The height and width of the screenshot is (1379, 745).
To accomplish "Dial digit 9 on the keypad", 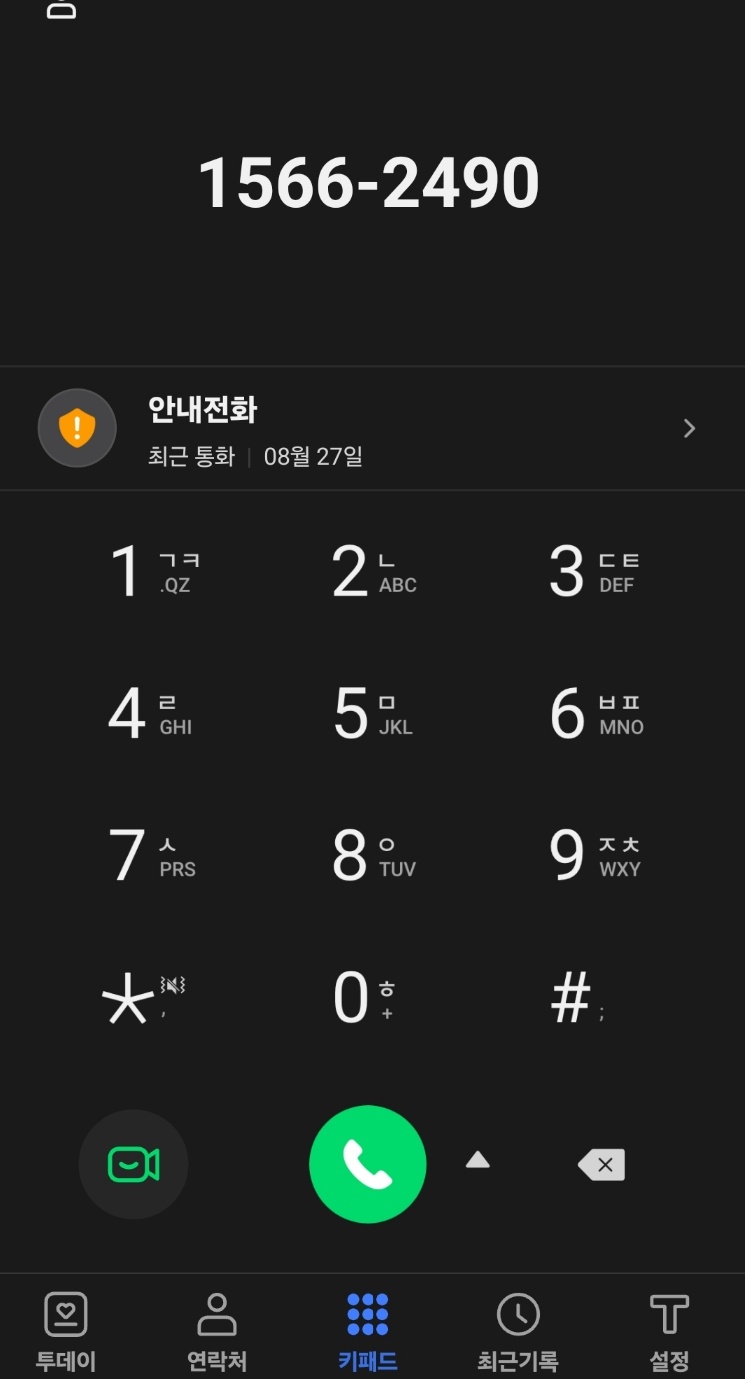I will coord(592,856).
